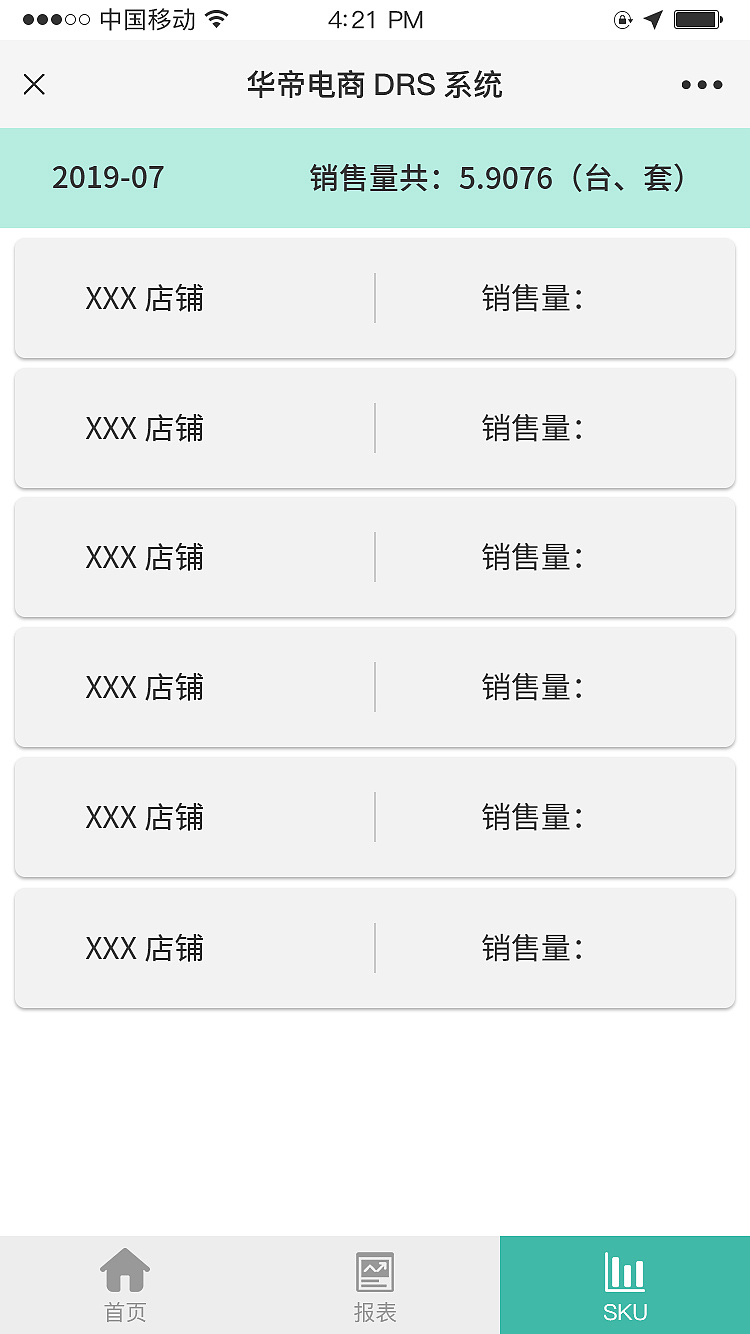Select the active SKU tab
Screen dimensions: 750x1334
click(x=624, y=1285)
